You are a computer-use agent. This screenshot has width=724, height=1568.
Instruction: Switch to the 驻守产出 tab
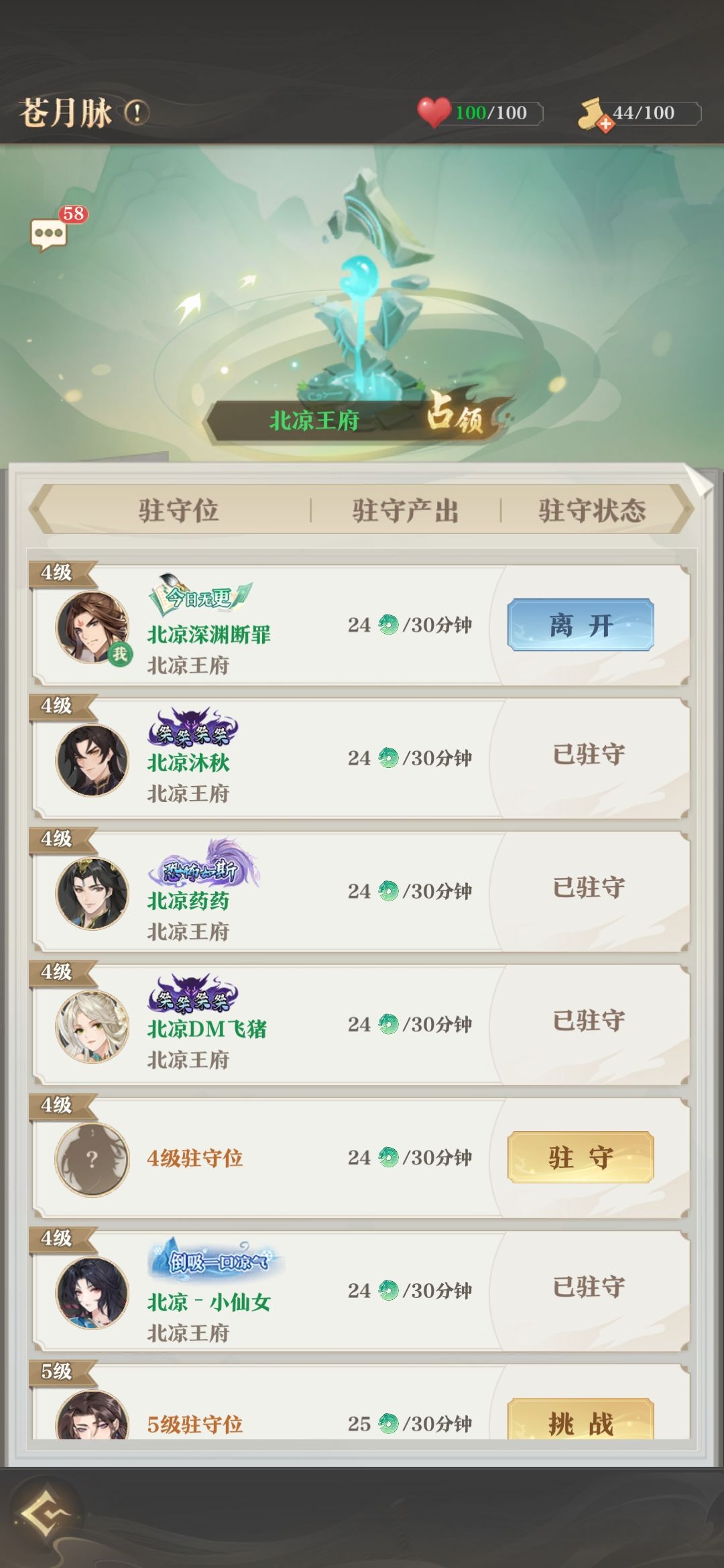tap(404, 511)
